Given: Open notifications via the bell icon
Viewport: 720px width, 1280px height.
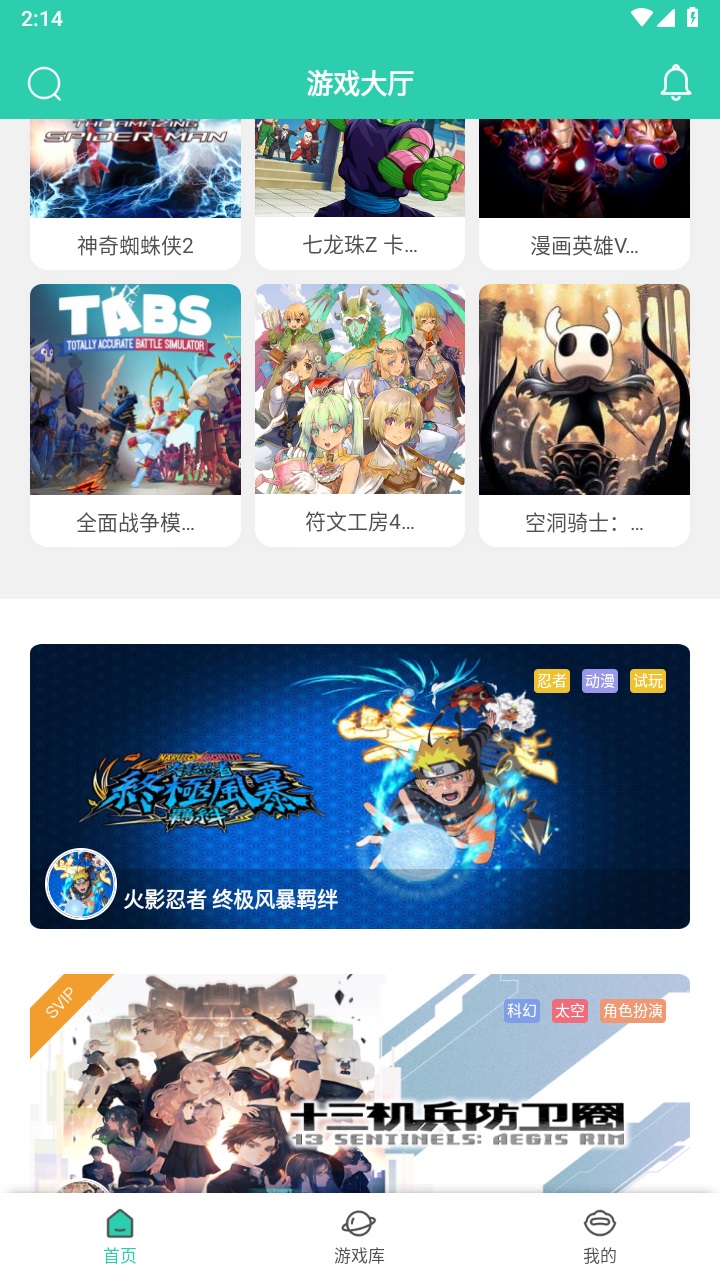Looking at the screenshot, I should pyautogui.click(x=676, y=83).
